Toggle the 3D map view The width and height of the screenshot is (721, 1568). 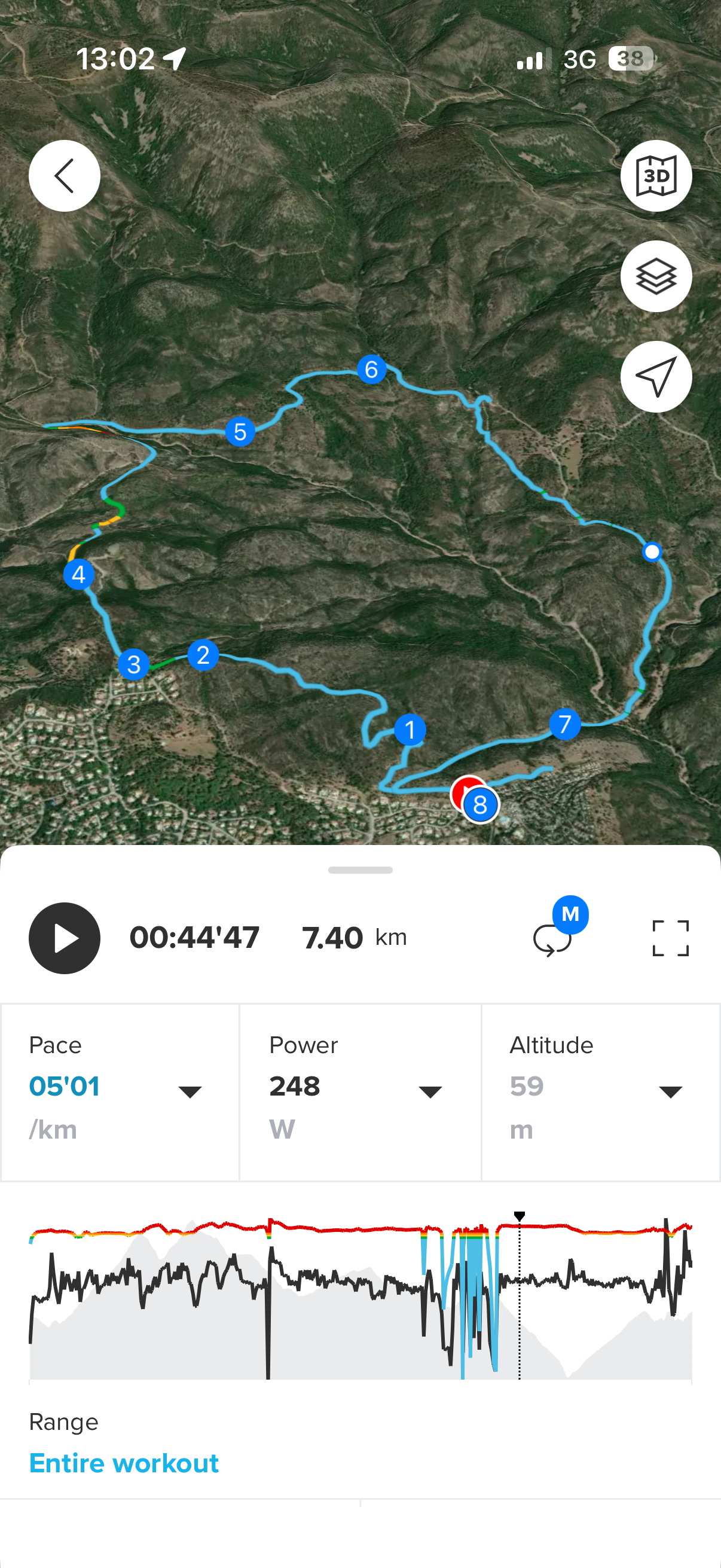pos(655,176)
